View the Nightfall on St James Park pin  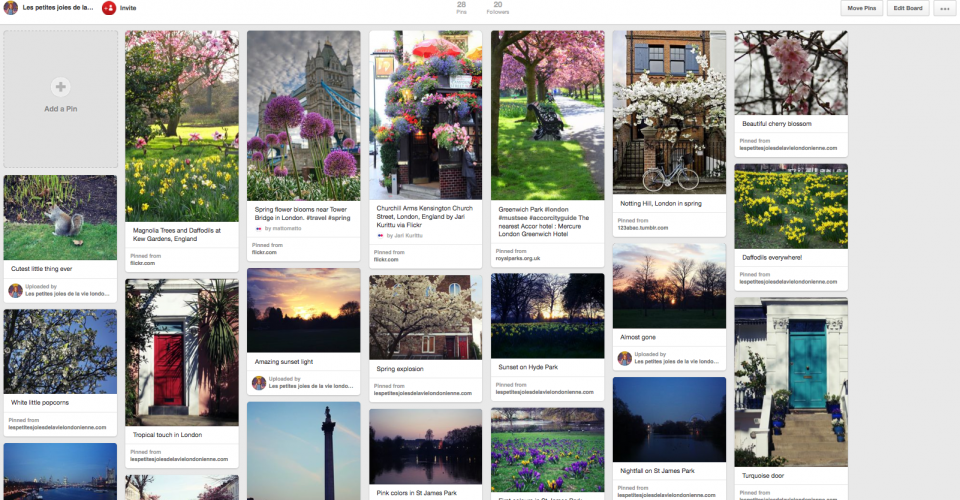coord(669,420)
